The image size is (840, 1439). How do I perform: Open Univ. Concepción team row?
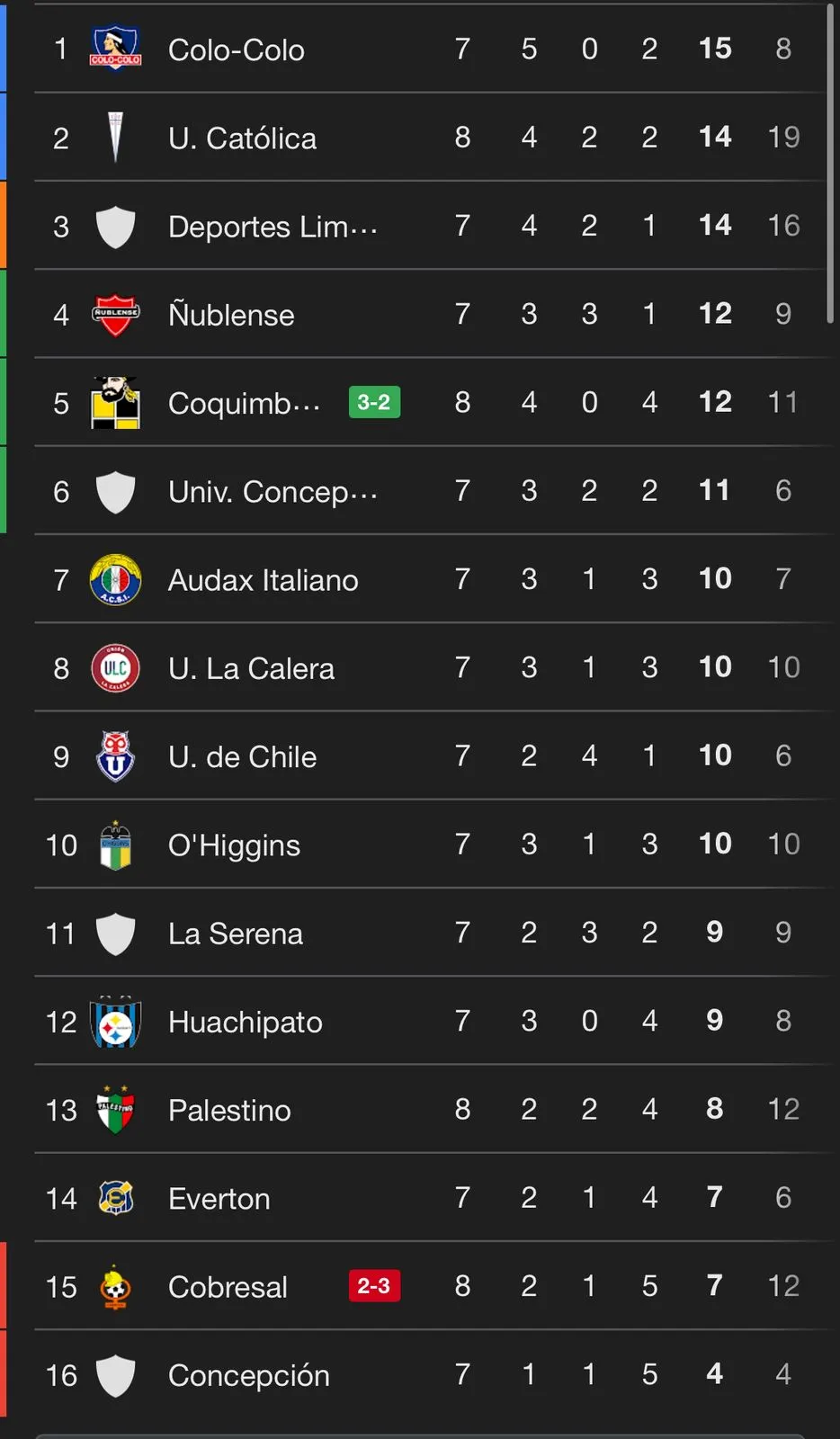[272, 491]
